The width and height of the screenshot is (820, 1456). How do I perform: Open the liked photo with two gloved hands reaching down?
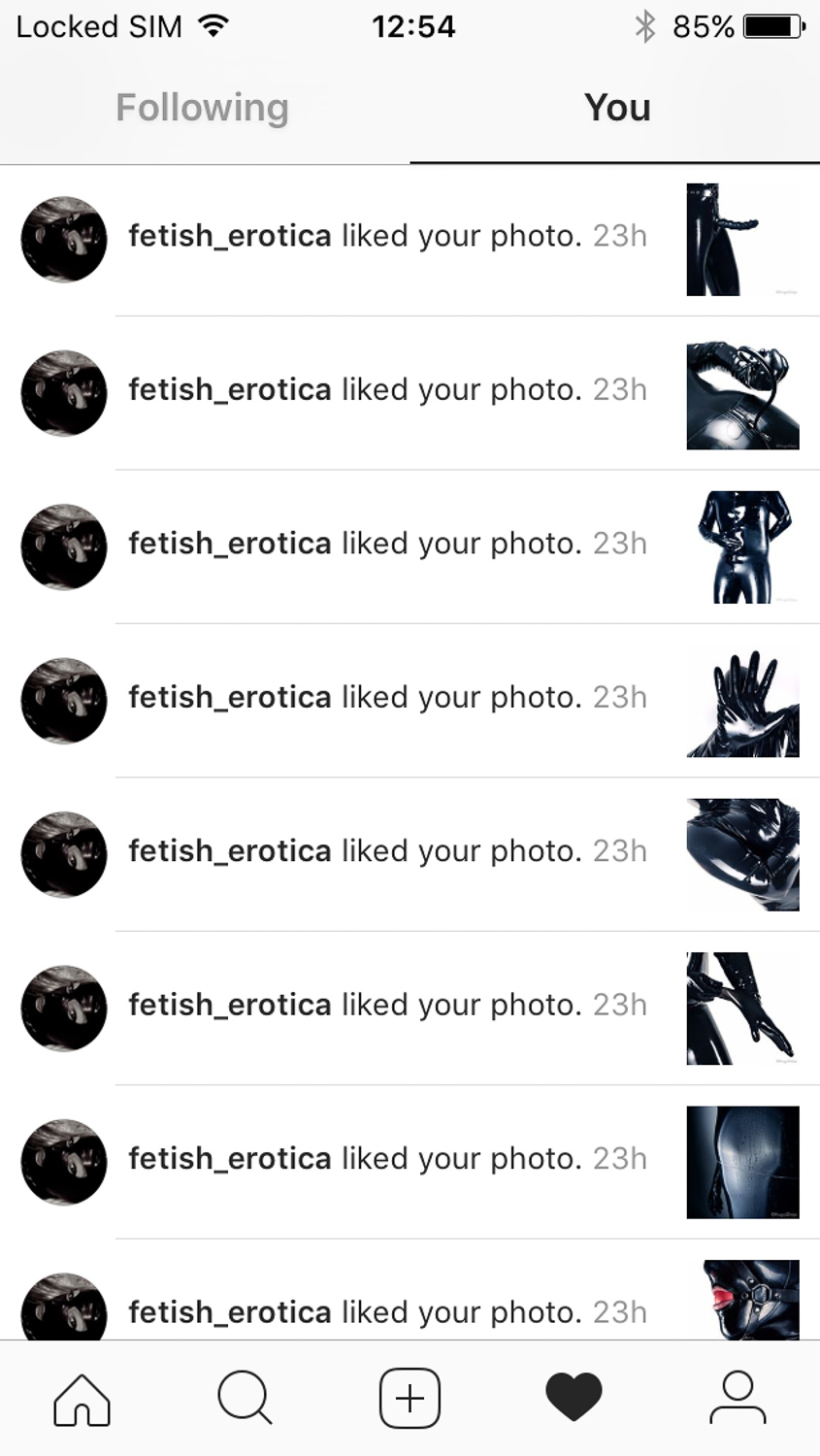[742, 1009]
